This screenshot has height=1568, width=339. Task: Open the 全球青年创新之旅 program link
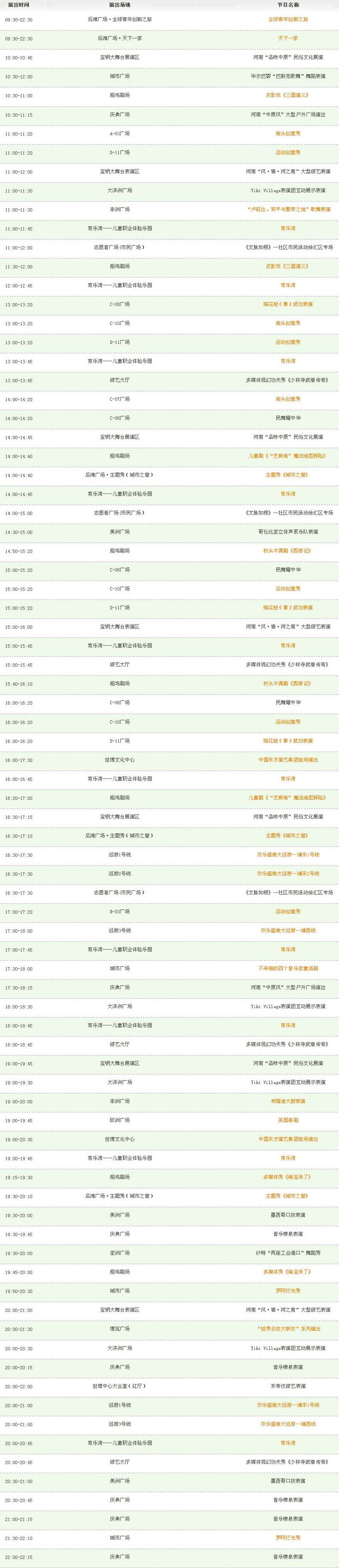click(x=288, y=19)
